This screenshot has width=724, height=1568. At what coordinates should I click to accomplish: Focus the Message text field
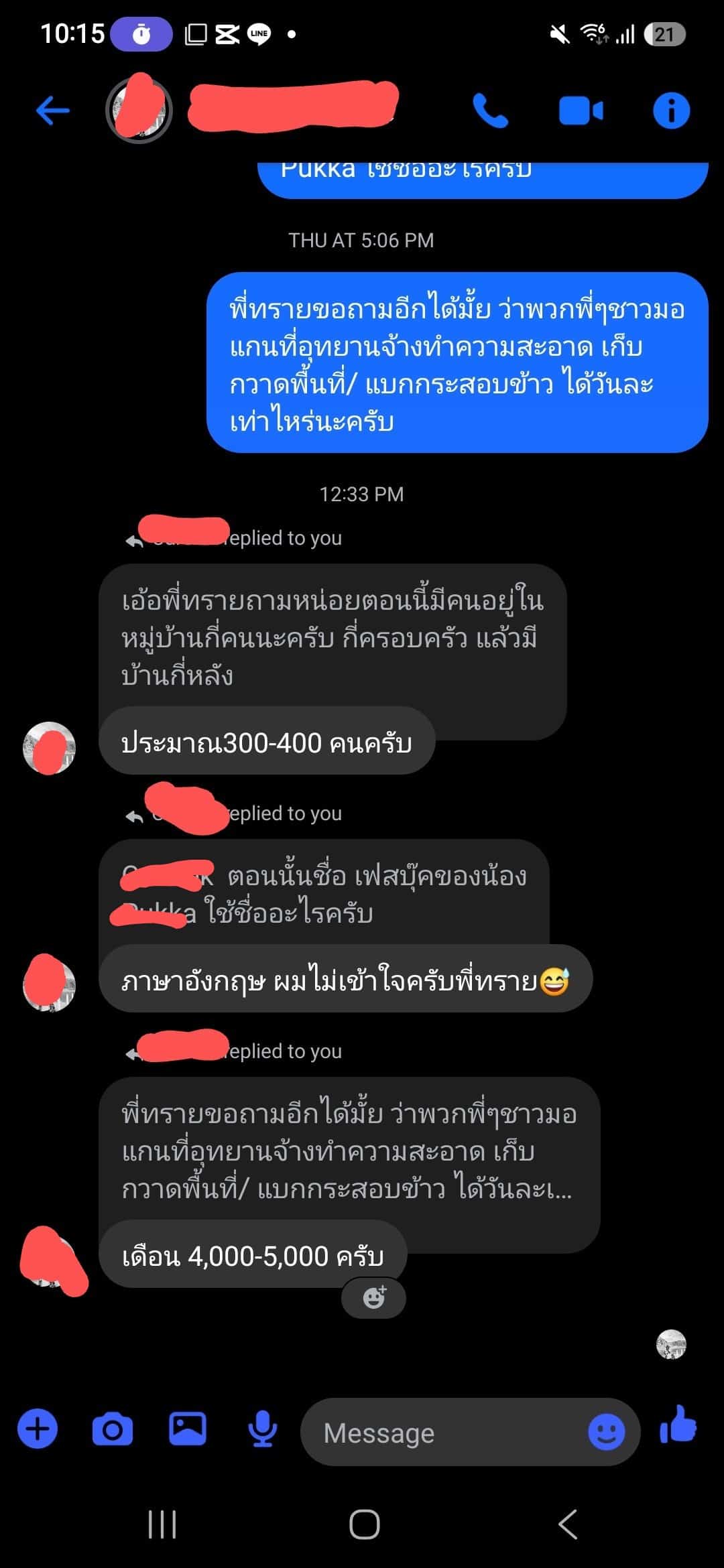click(442, 1433)
